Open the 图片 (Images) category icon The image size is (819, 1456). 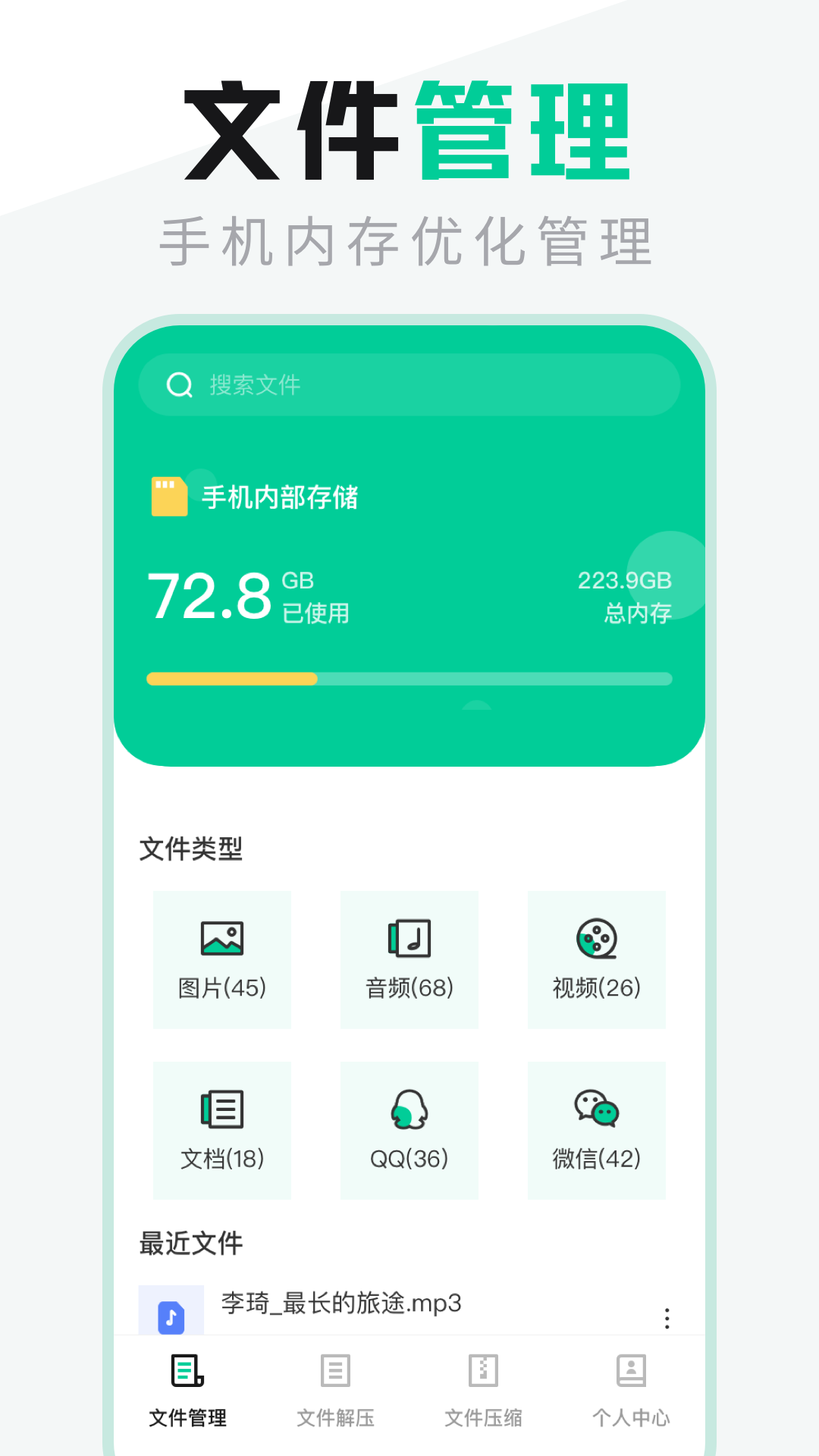pyautogui.click(x=221, y=939)
